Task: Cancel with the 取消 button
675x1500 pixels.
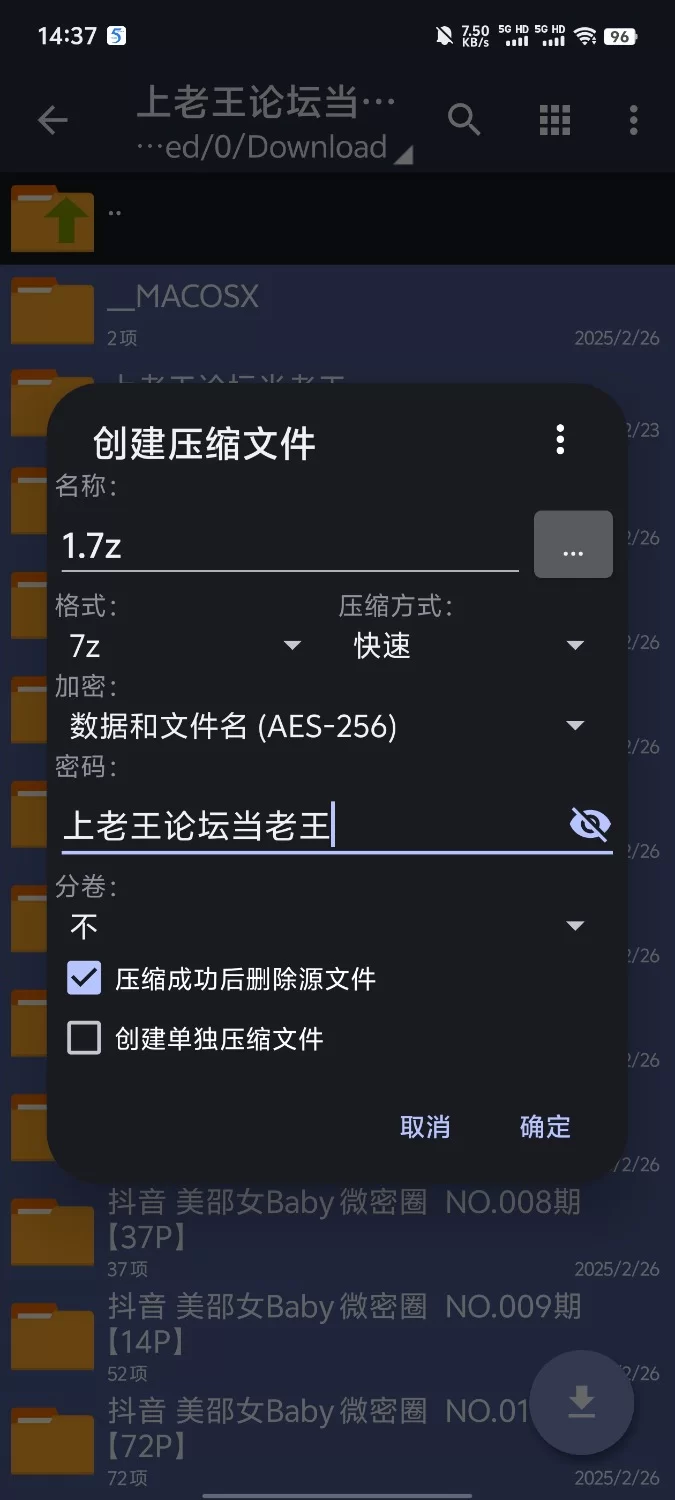Action: click(x=425, y=1127)
